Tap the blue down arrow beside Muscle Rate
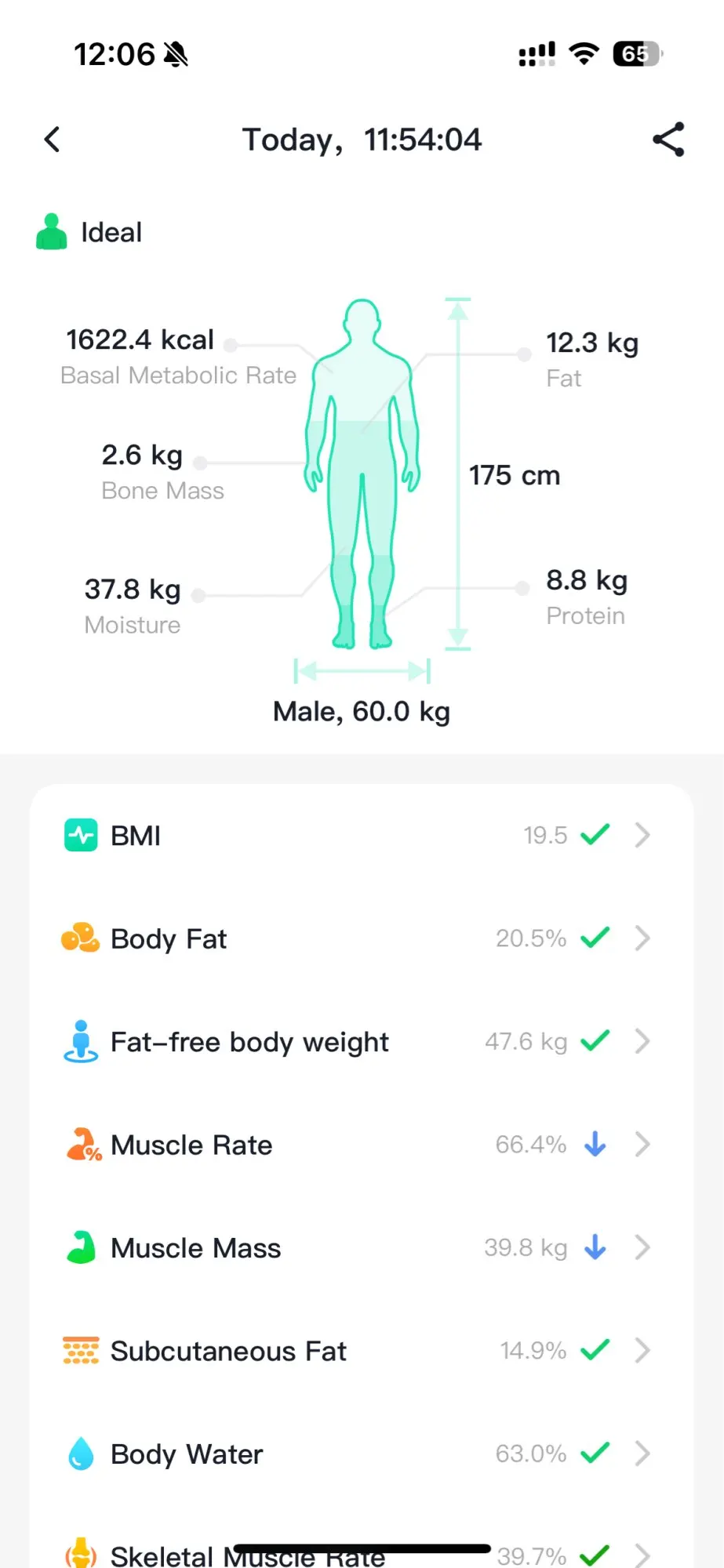 pyautogui.click(x=595, y=1145)
